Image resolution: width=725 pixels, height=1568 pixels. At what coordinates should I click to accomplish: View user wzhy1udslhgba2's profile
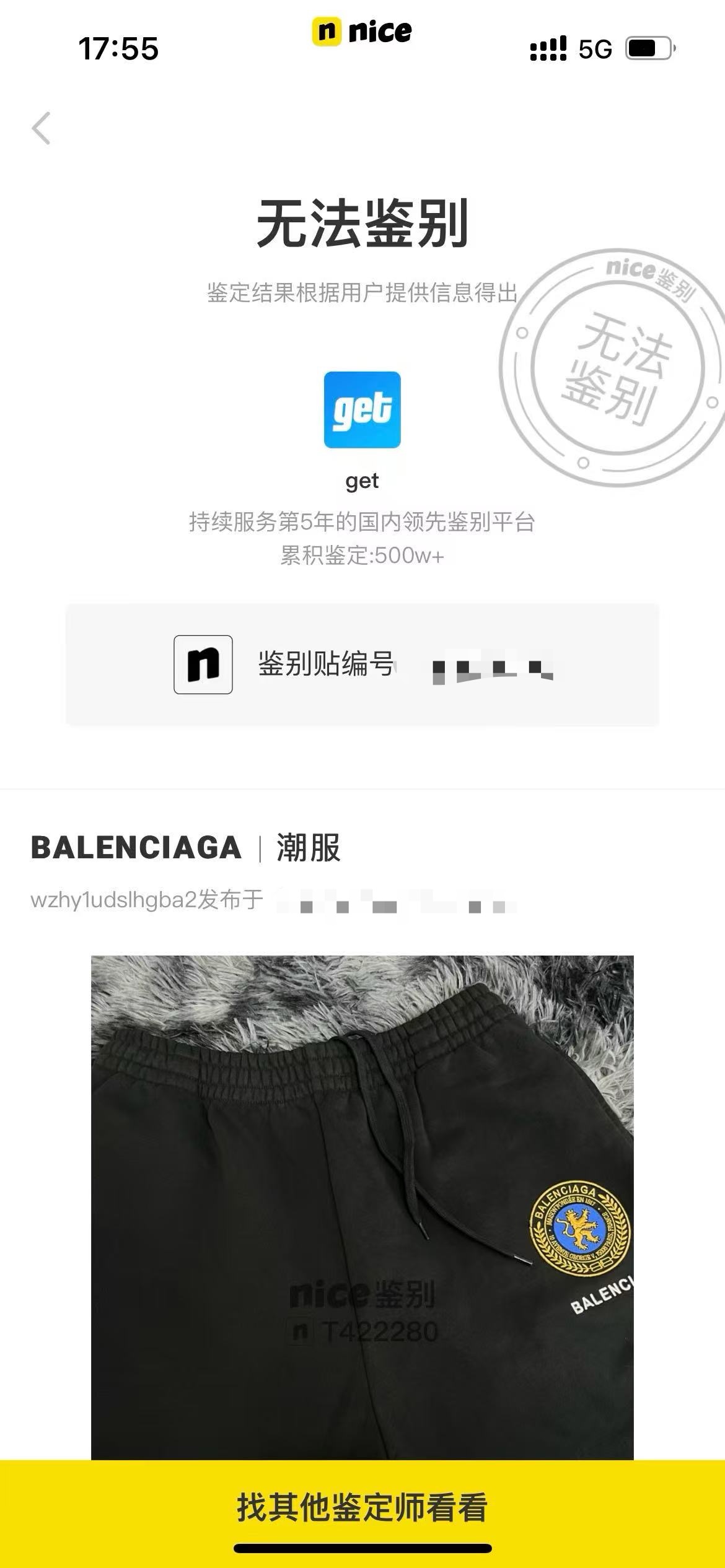tap(114, 900)
